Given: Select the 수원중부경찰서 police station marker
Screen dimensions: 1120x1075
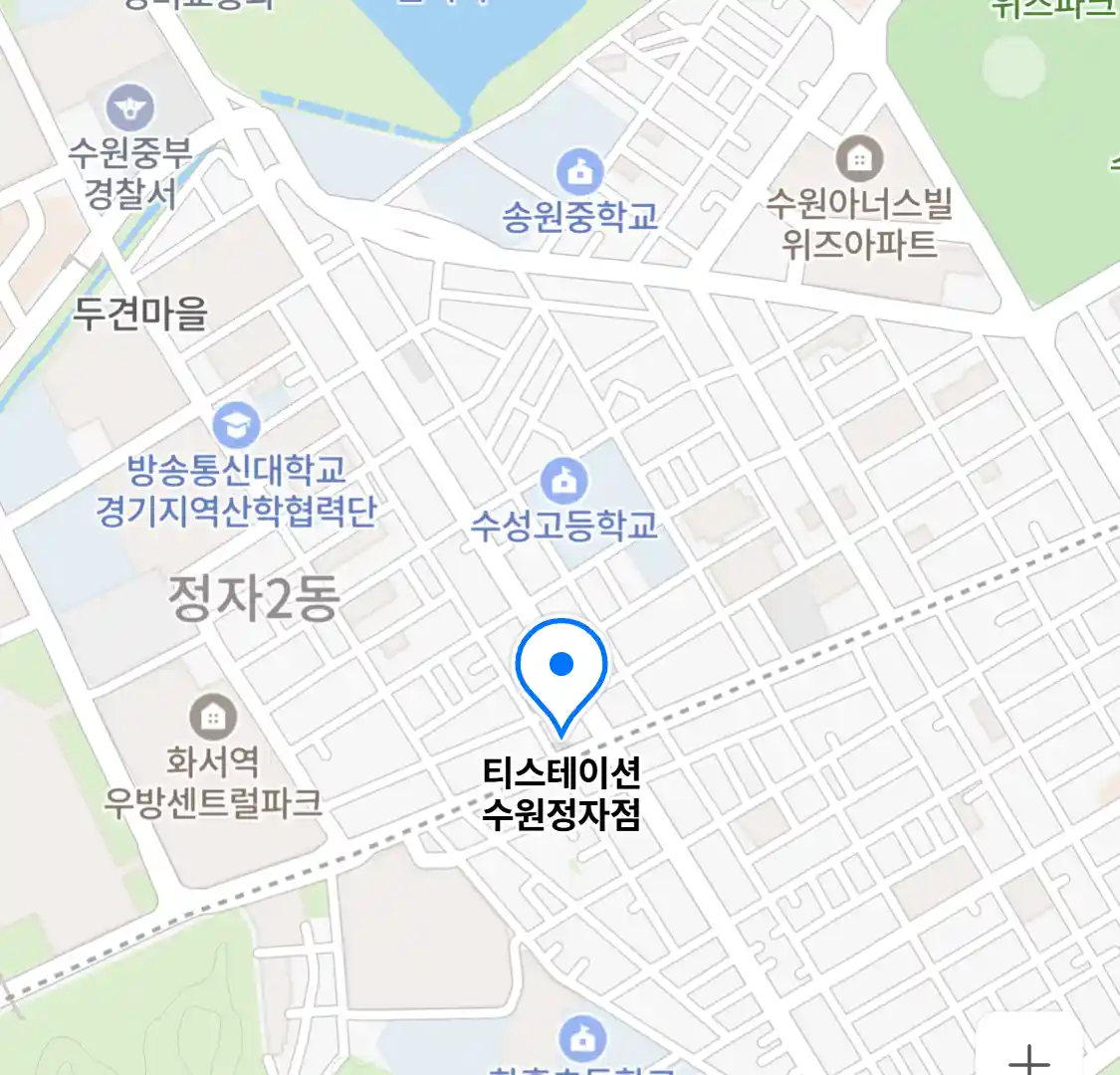Looking at the screenshot, I should 130,107.
